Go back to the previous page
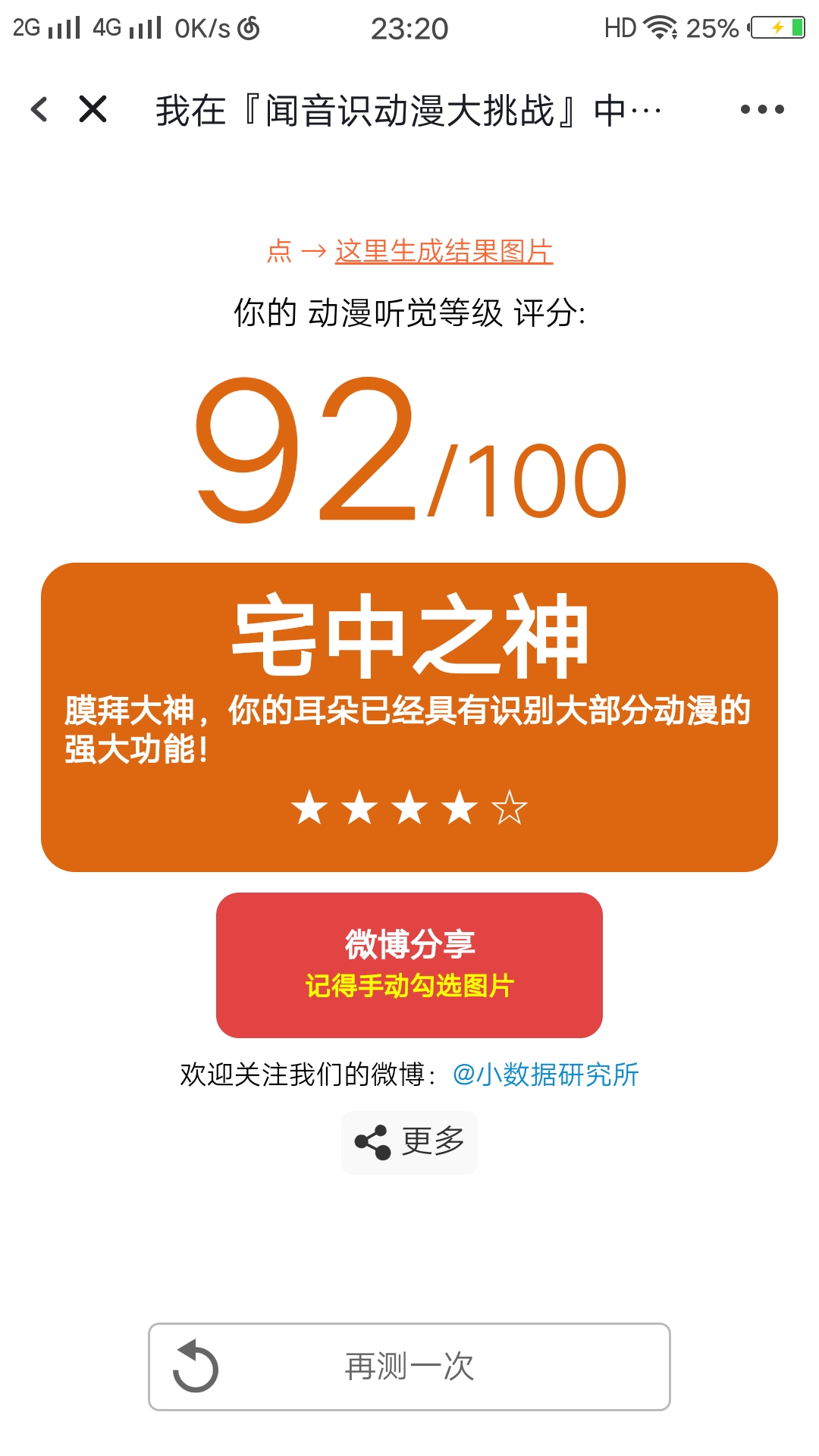Screen dimensions: 819x1456 point(39,109)
